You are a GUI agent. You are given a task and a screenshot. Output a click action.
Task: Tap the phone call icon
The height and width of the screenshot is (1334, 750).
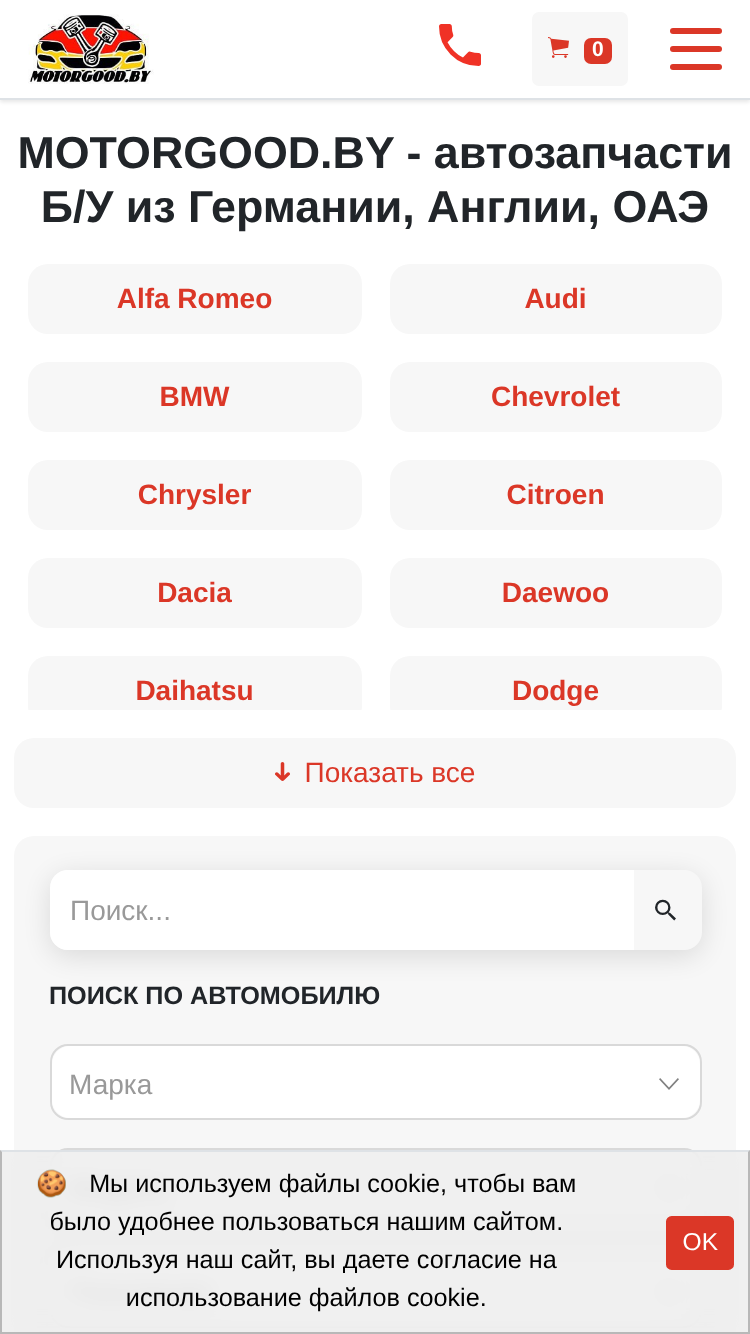pyautogui.click(x=460, y=46)
